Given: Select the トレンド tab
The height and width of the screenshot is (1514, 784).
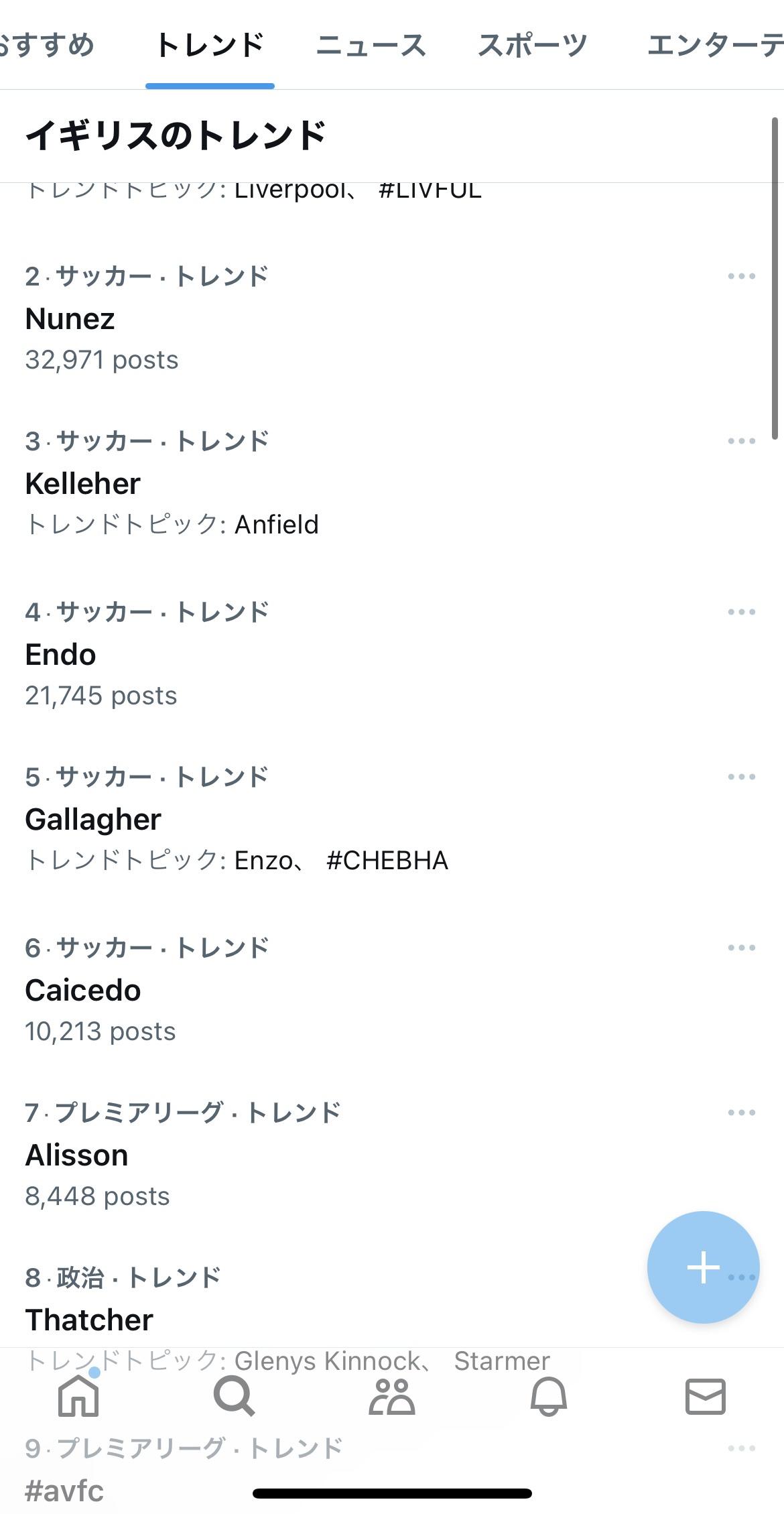Looking at the screenshot, I should pos(210,46).
